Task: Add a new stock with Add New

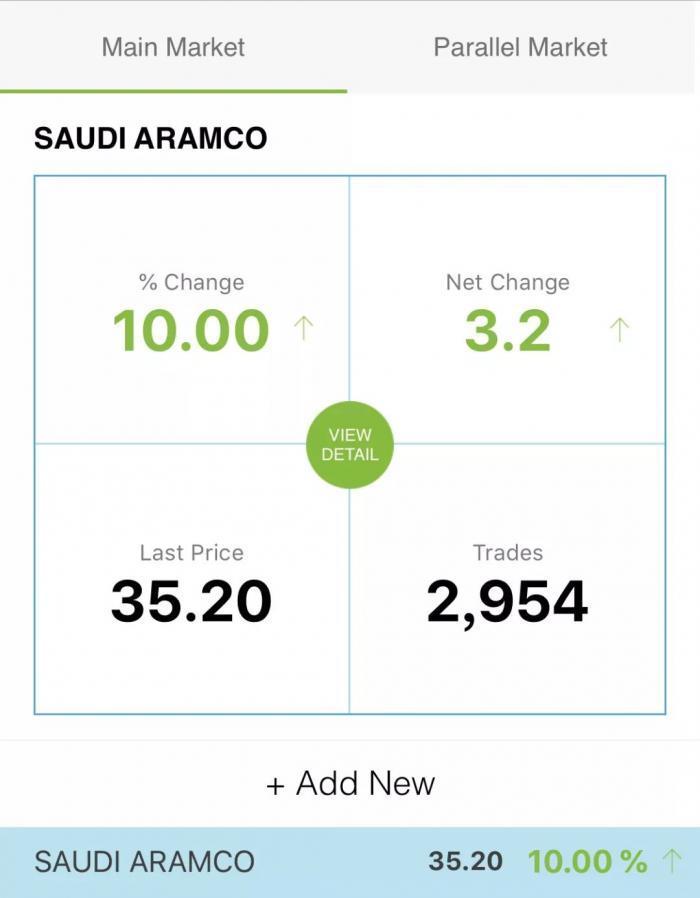Action: 350,783
